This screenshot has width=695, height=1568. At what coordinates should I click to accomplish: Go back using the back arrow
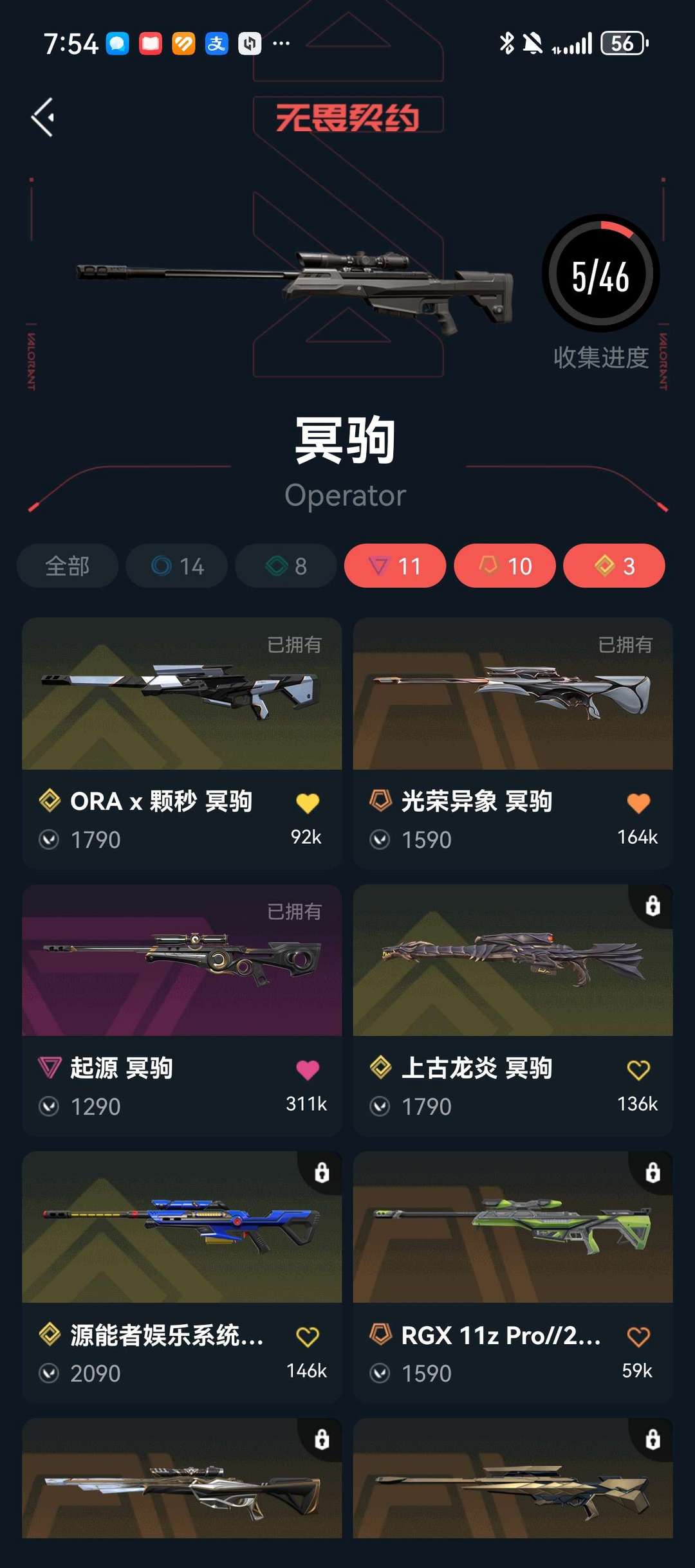tap(43, 117)
